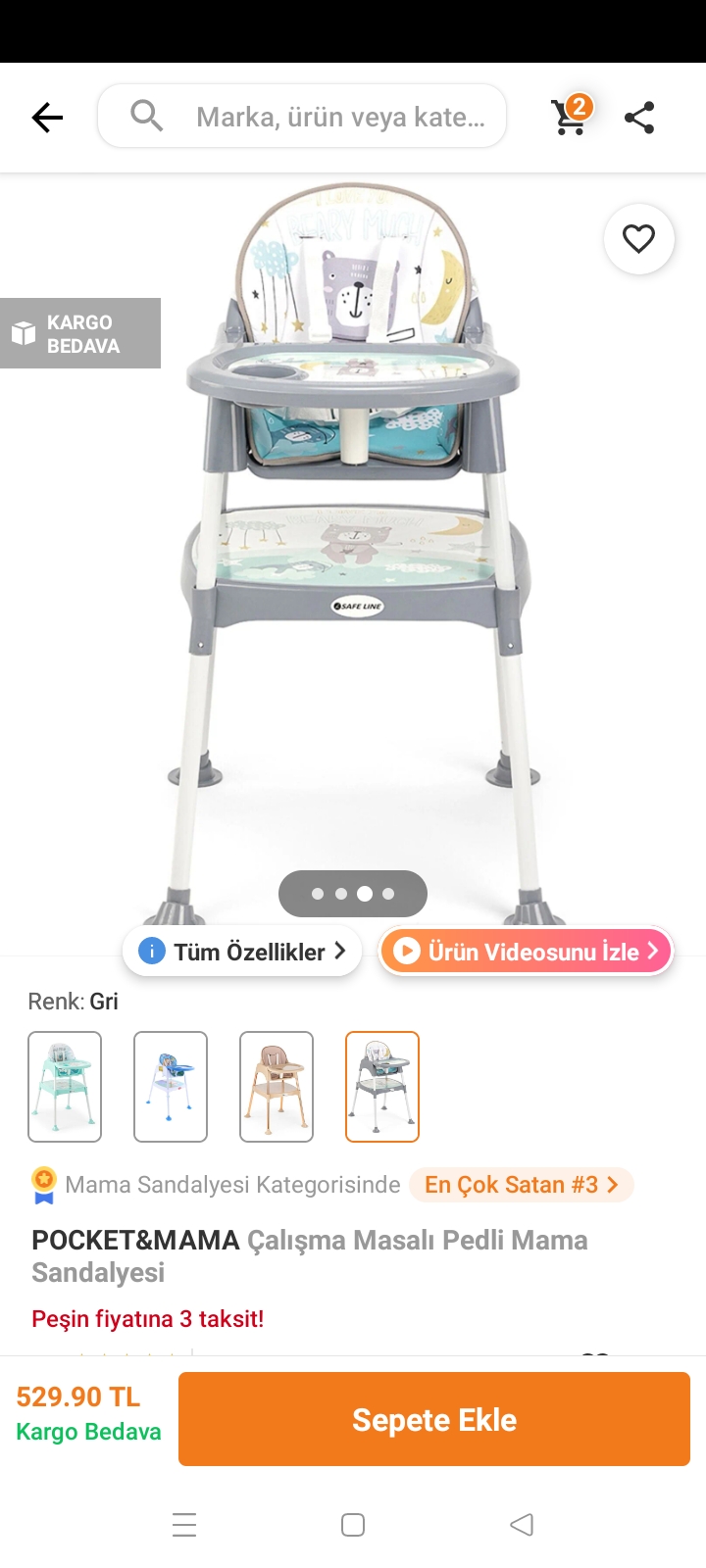The width and height of the screenshot is (706, 1568).
Task: Choose the beige color option
Action: click(277, 1087)
